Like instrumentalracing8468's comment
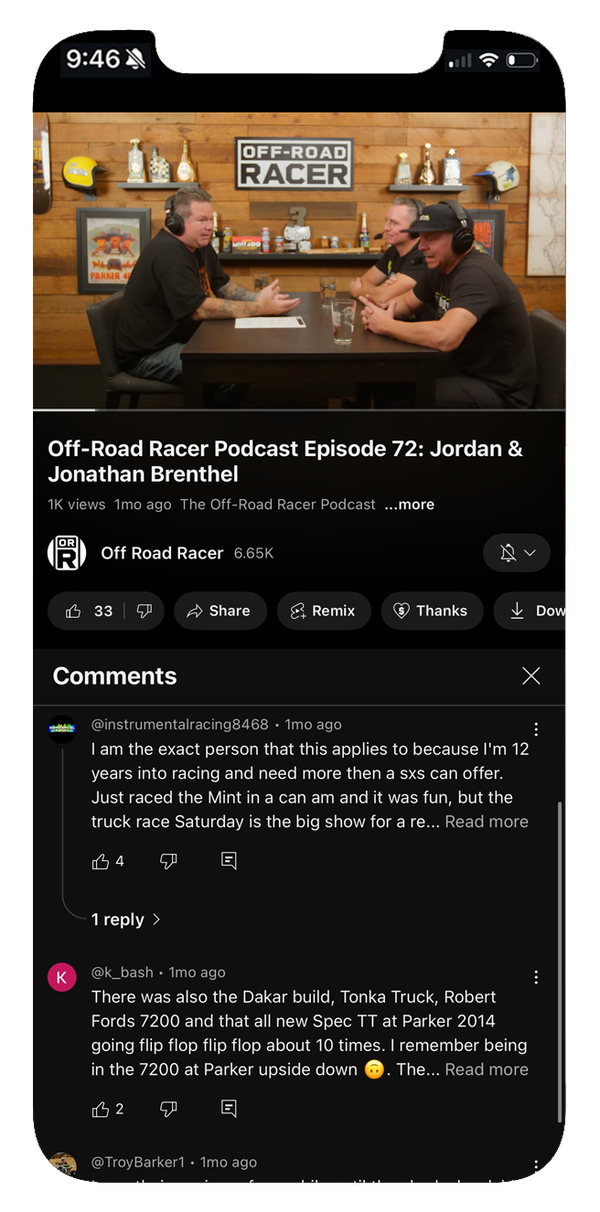600x1212 pixels. pos(101,861)
